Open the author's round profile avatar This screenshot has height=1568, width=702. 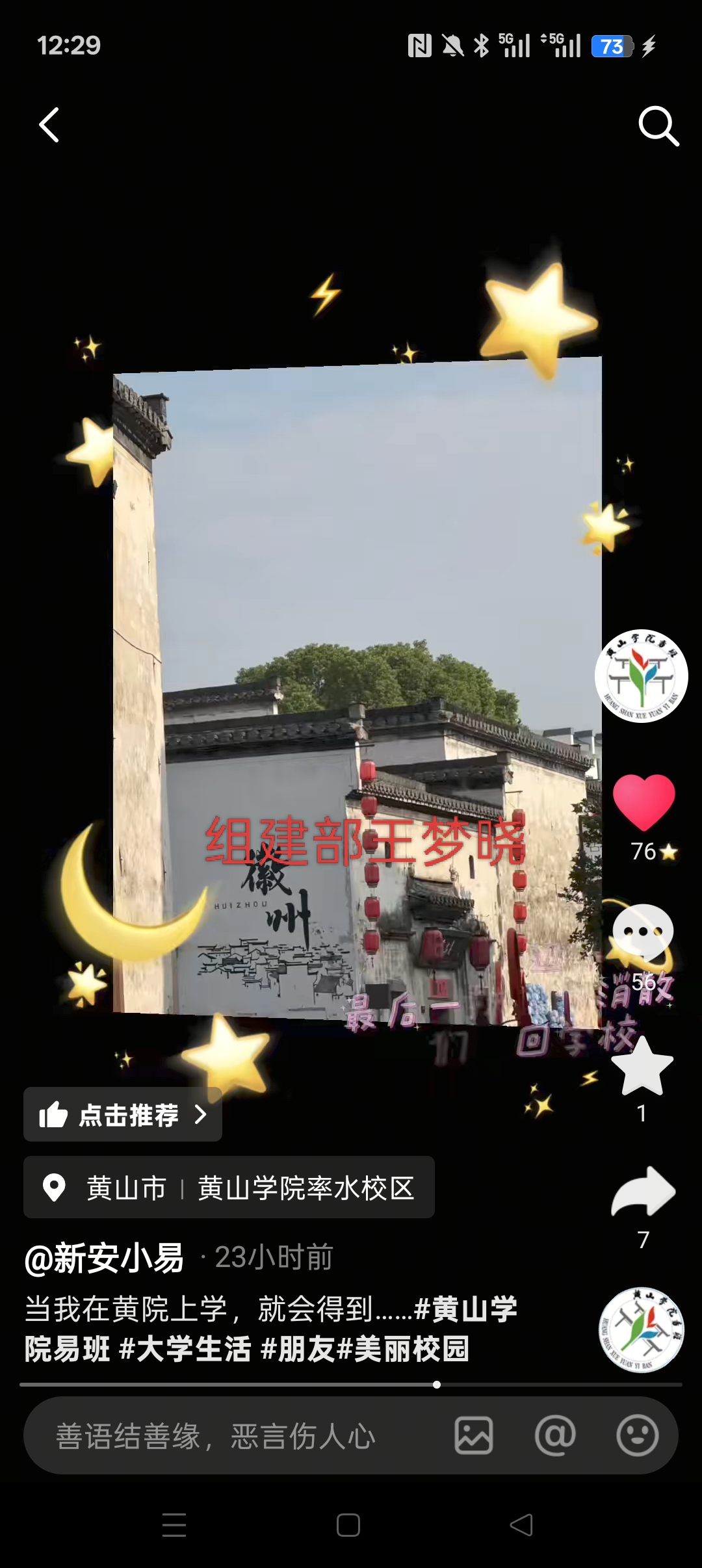point(642,676)
